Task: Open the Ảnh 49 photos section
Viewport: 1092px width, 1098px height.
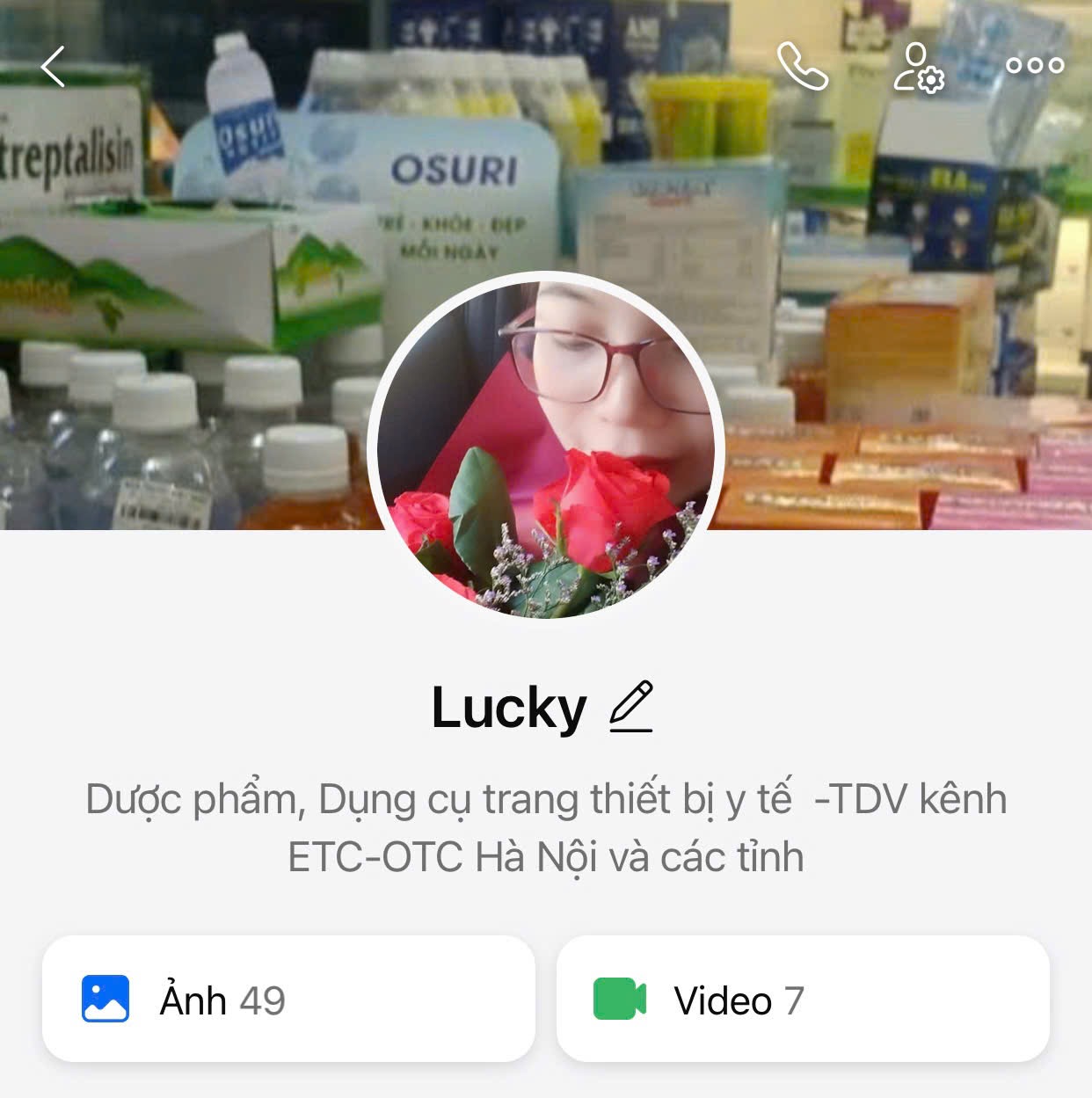Action: 288,999
